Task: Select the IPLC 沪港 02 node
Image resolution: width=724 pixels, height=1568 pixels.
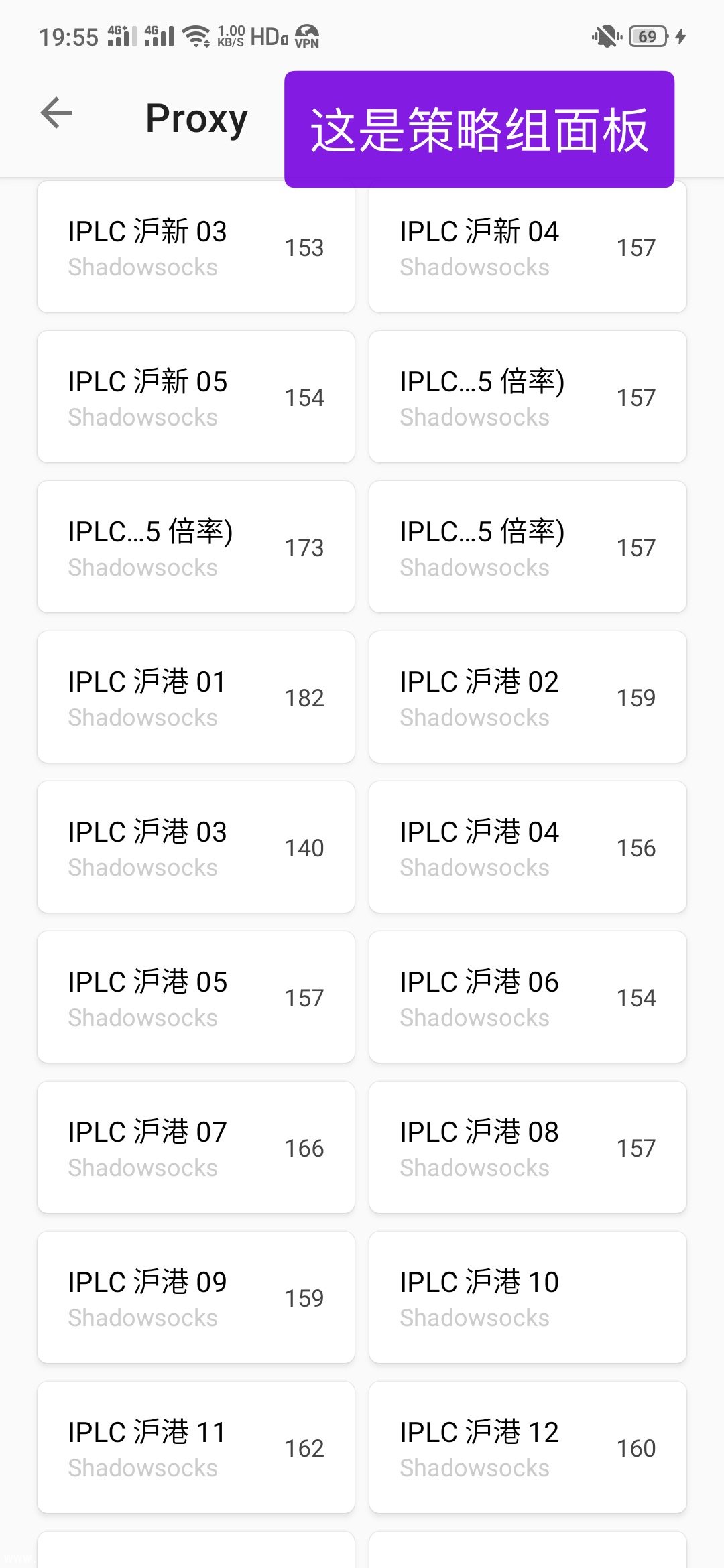Action: [528, 697]
